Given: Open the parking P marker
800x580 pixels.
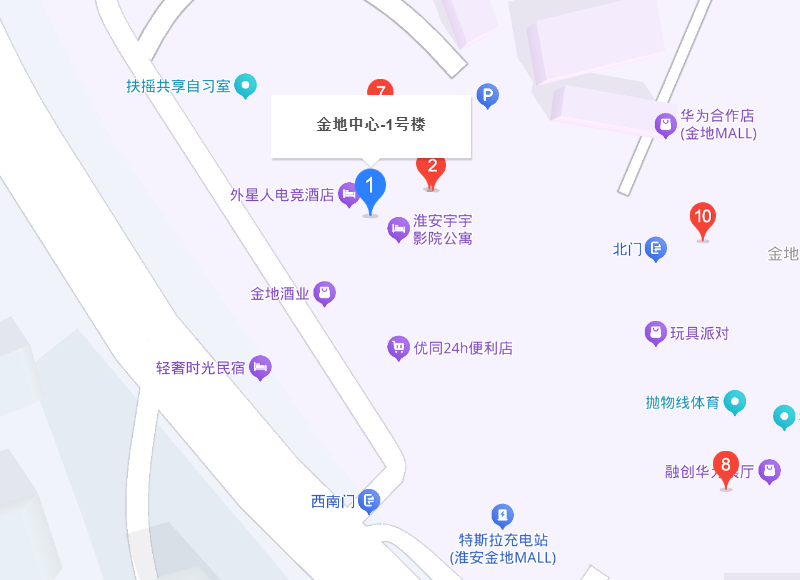Looking at the screenshot, I should pyautogui.click(x=487, y=95).
